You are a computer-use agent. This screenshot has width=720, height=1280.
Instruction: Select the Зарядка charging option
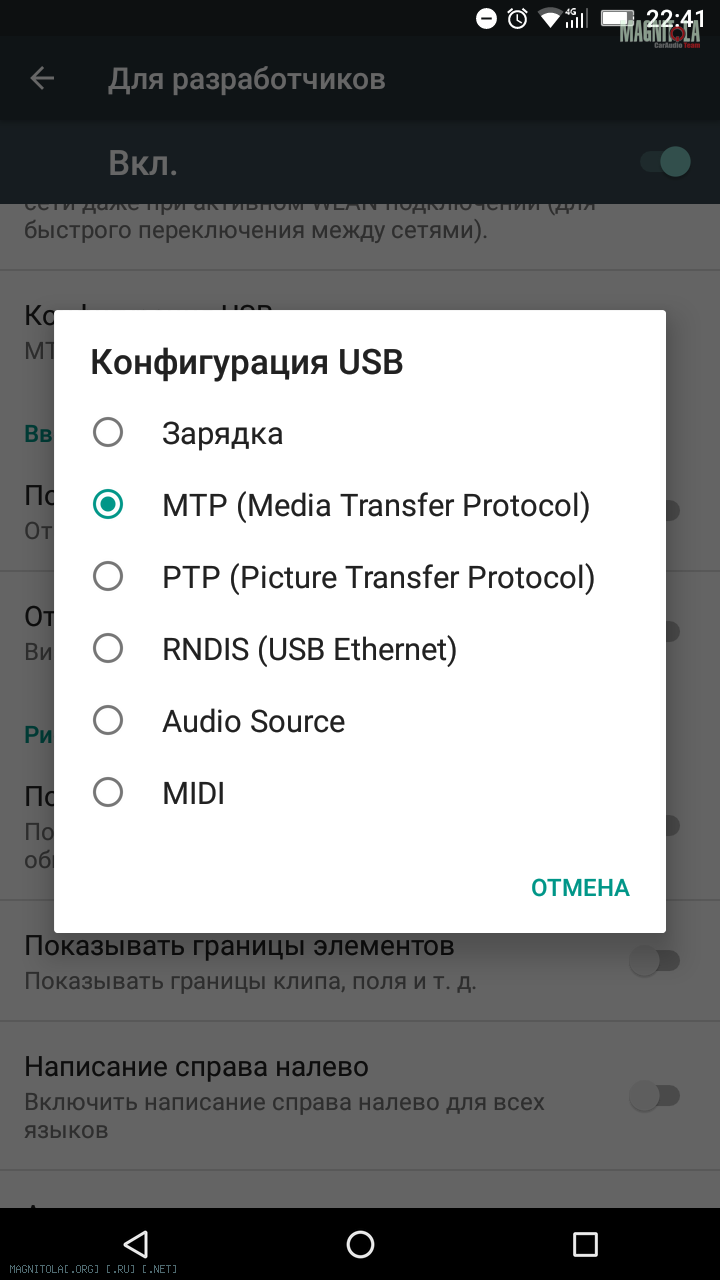[x=360, y=433]
